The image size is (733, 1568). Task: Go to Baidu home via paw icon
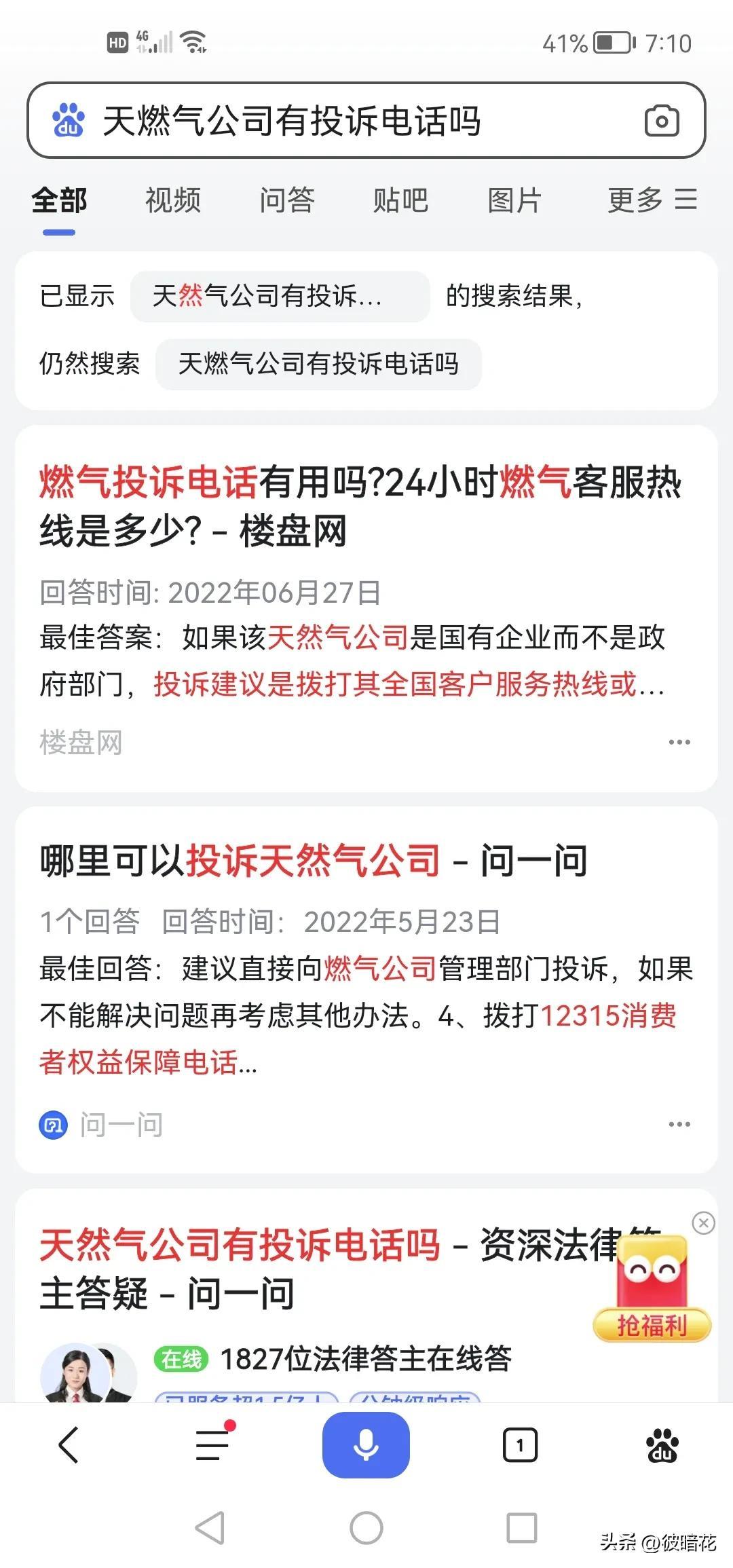point(662,1444)
